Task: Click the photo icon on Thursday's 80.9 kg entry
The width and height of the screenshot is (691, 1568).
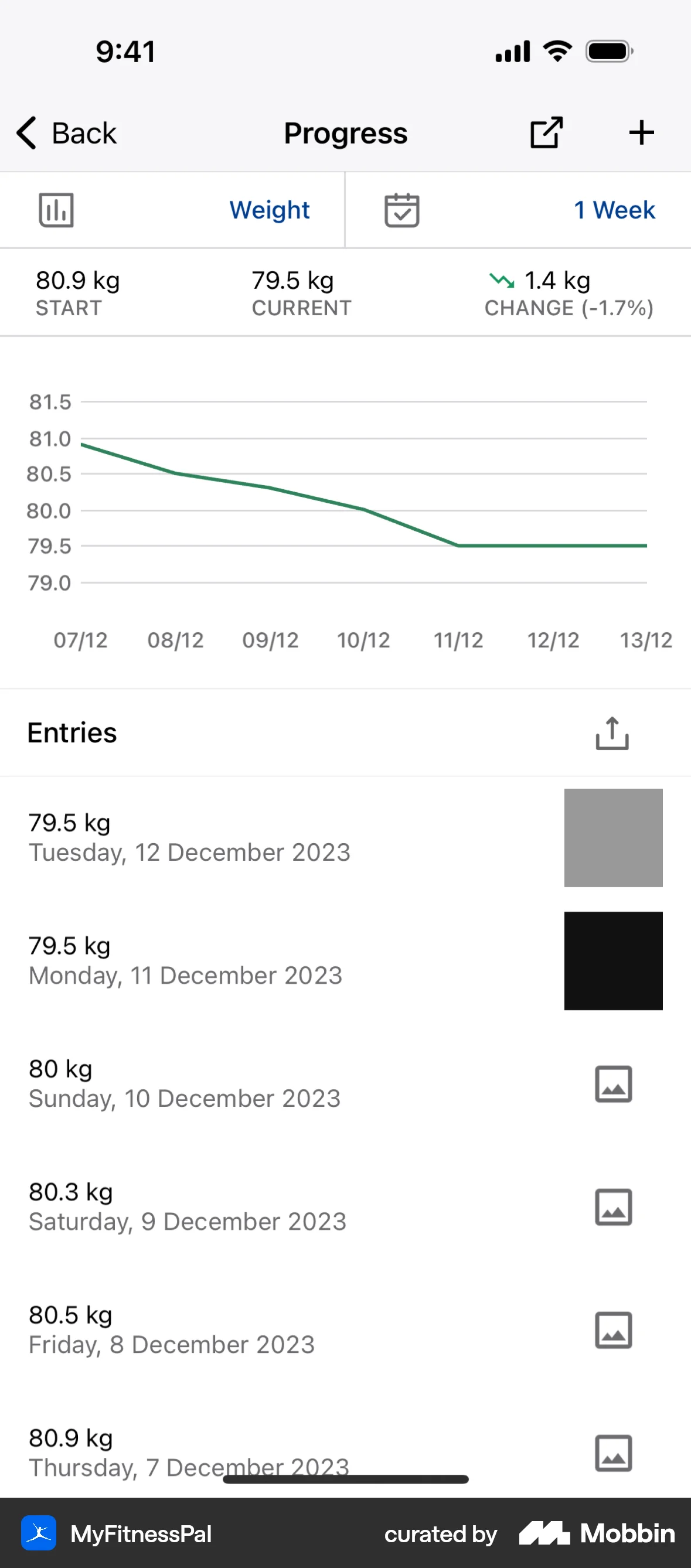Action: (x=613, y=1453)
